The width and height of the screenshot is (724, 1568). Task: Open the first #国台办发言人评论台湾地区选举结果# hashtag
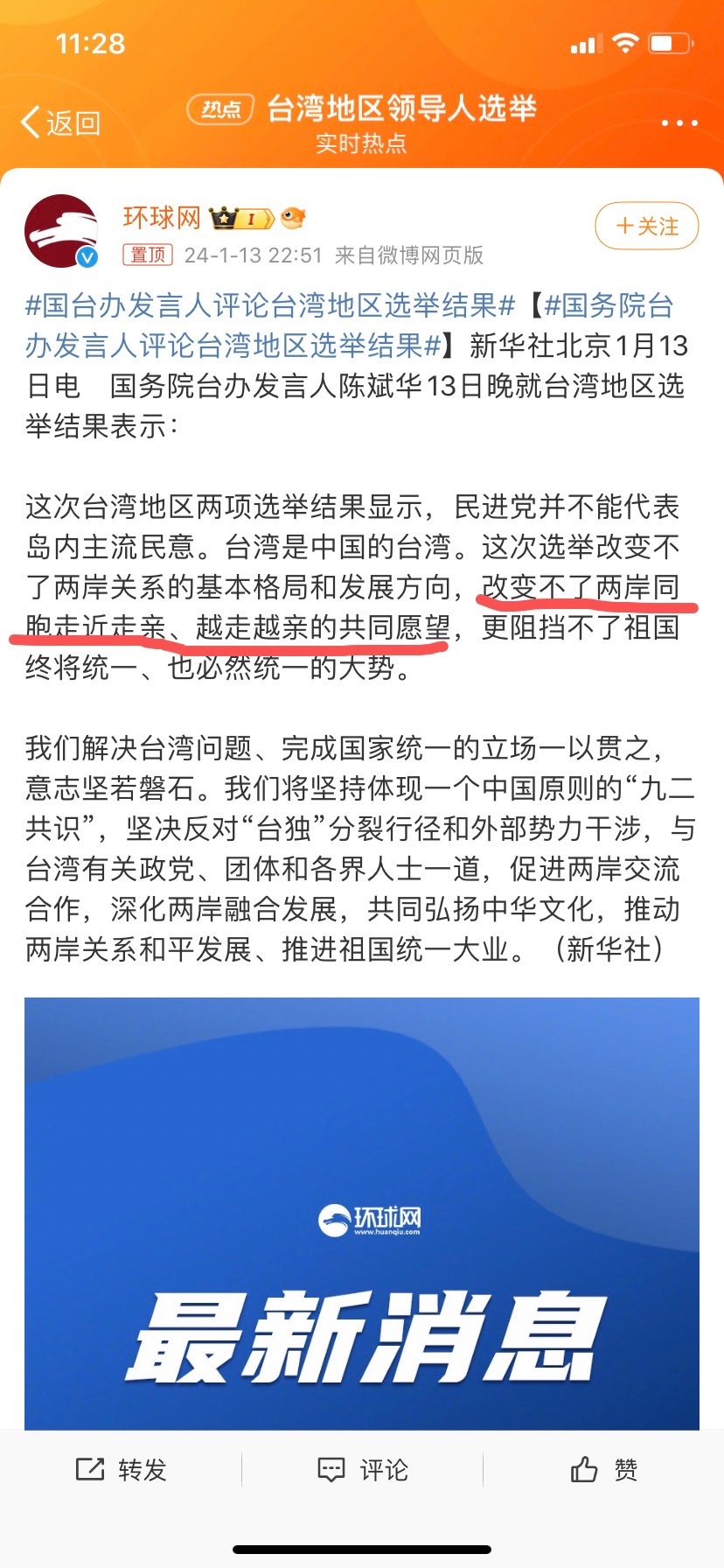point(271,305)
